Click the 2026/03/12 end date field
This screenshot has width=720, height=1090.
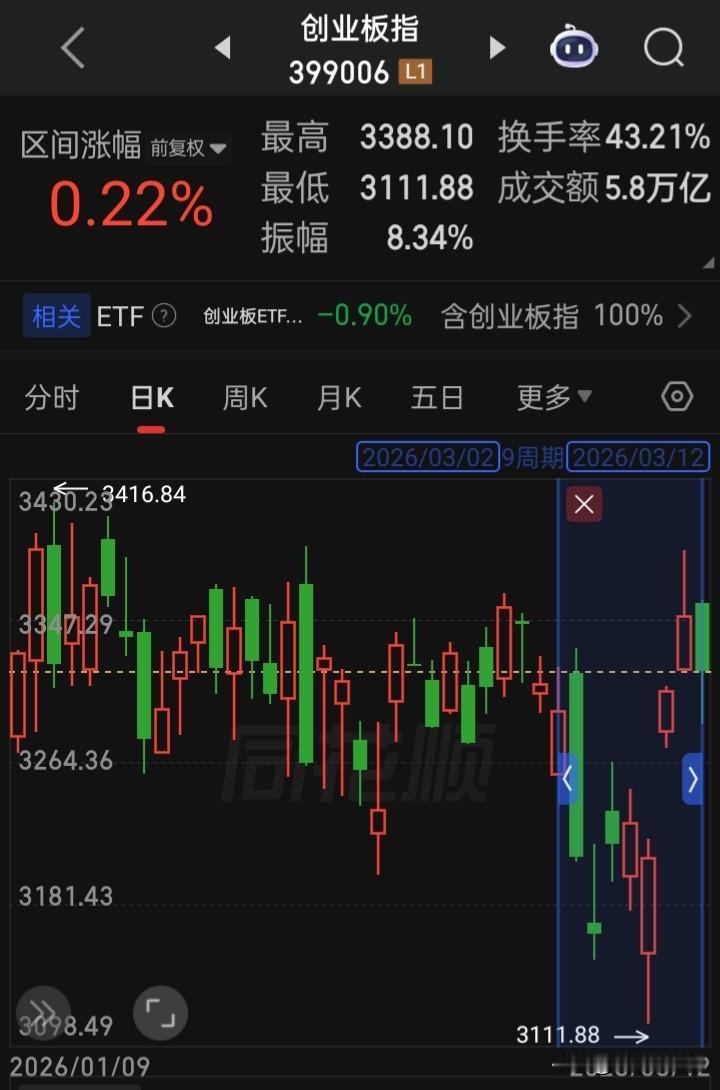click(638, 457)
